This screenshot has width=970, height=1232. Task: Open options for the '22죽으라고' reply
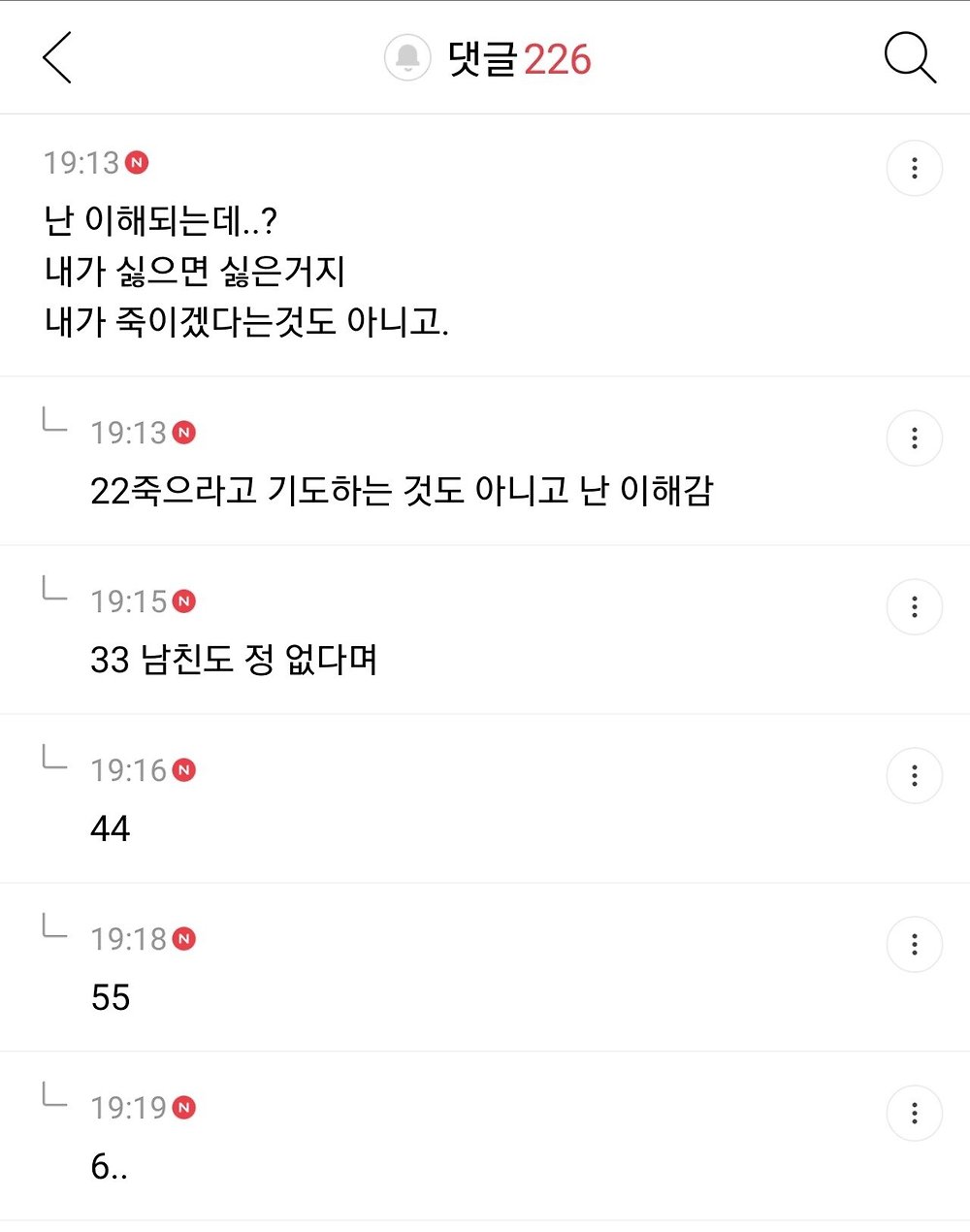pyautogui.click(x=914, y=438)
